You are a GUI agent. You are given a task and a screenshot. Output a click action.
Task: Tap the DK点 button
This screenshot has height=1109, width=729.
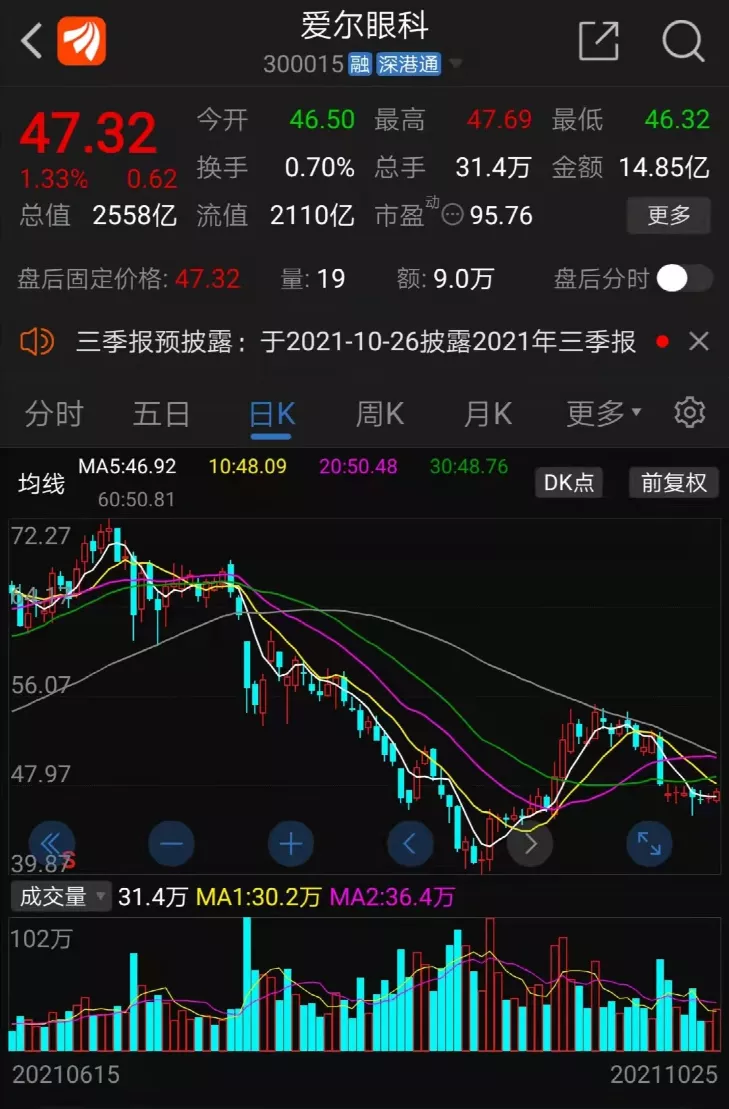pos(569,483)
